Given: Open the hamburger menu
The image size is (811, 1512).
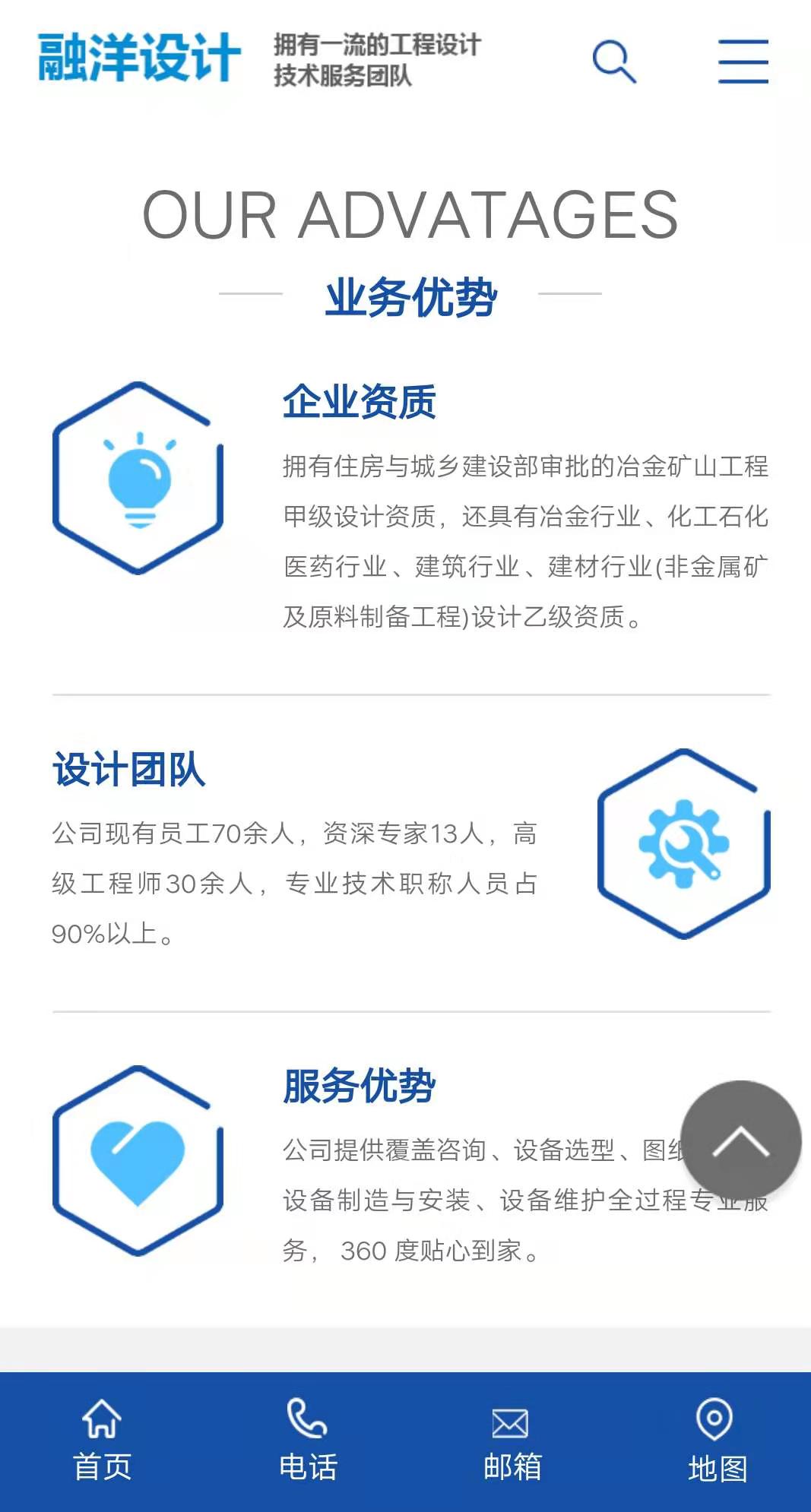Looking at the screenshot, I should (x=743, y=62).
